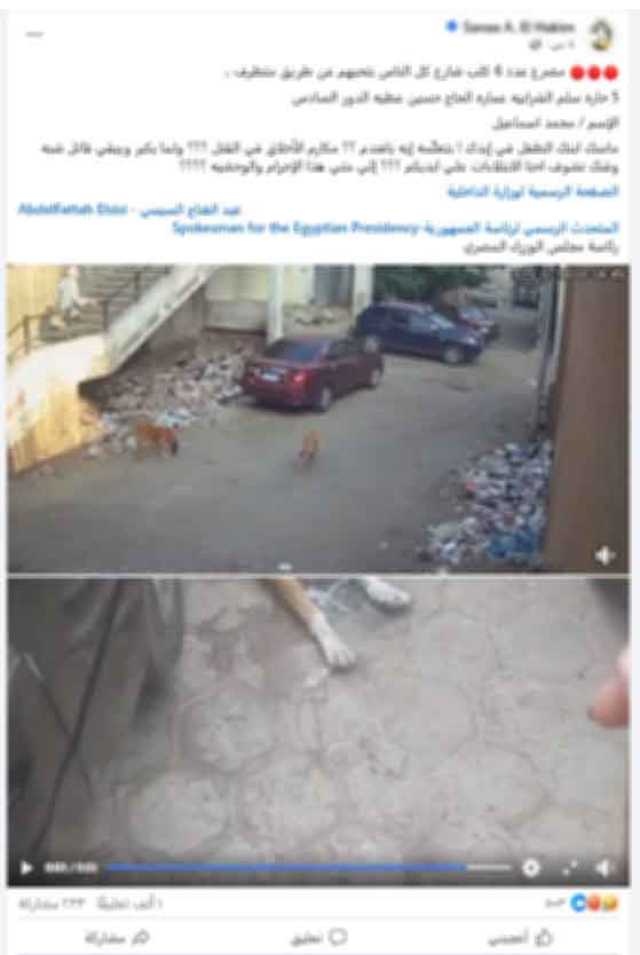Open video settings gear
Viewport: 640px width, 955px height.
[x=531, y=867]
